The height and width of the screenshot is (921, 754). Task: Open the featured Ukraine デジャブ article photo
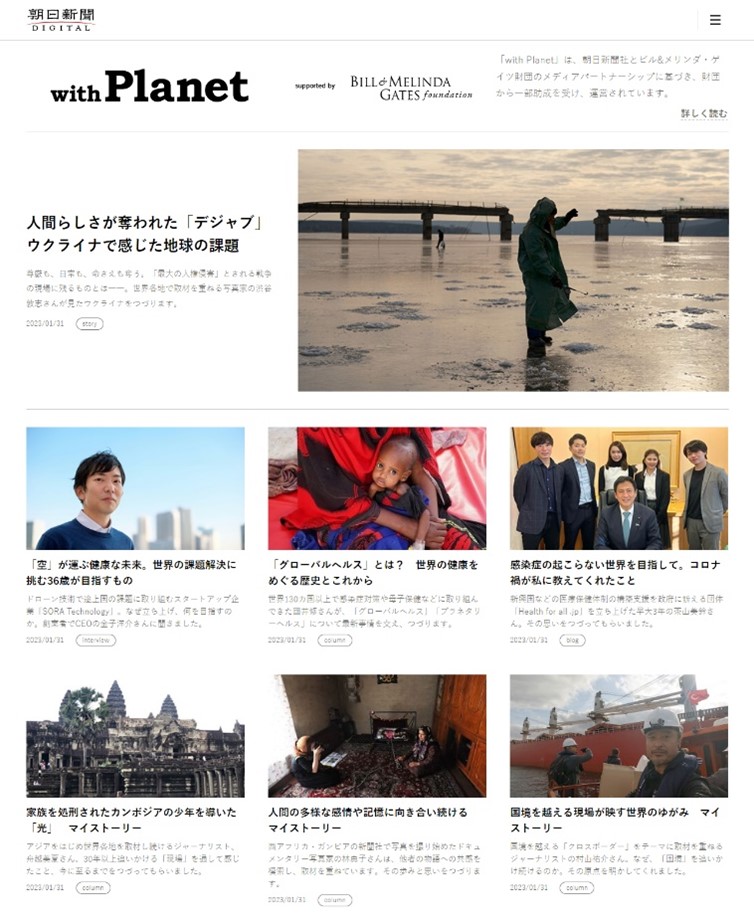513,270
